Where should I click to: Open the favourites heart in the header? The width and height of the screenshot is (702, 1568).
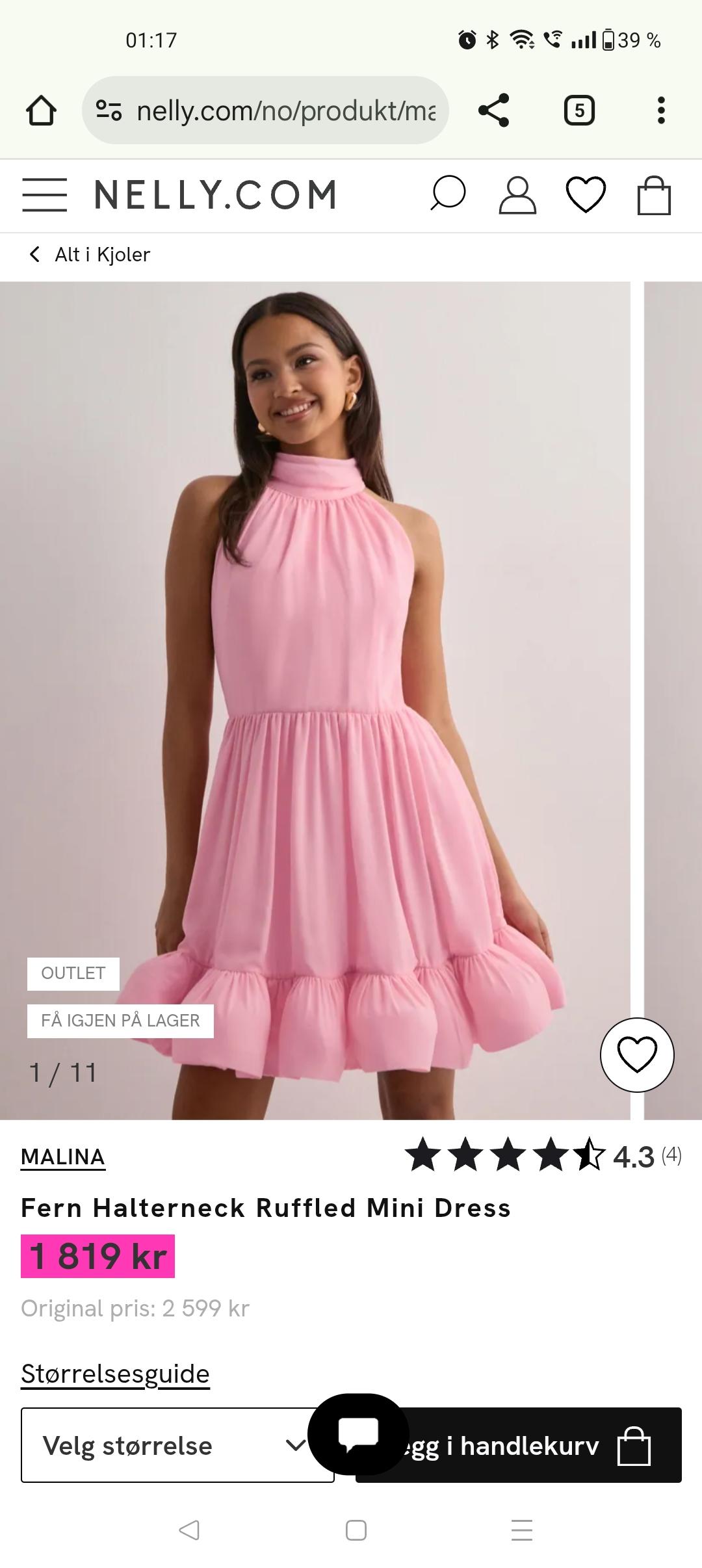pos(586,195)
